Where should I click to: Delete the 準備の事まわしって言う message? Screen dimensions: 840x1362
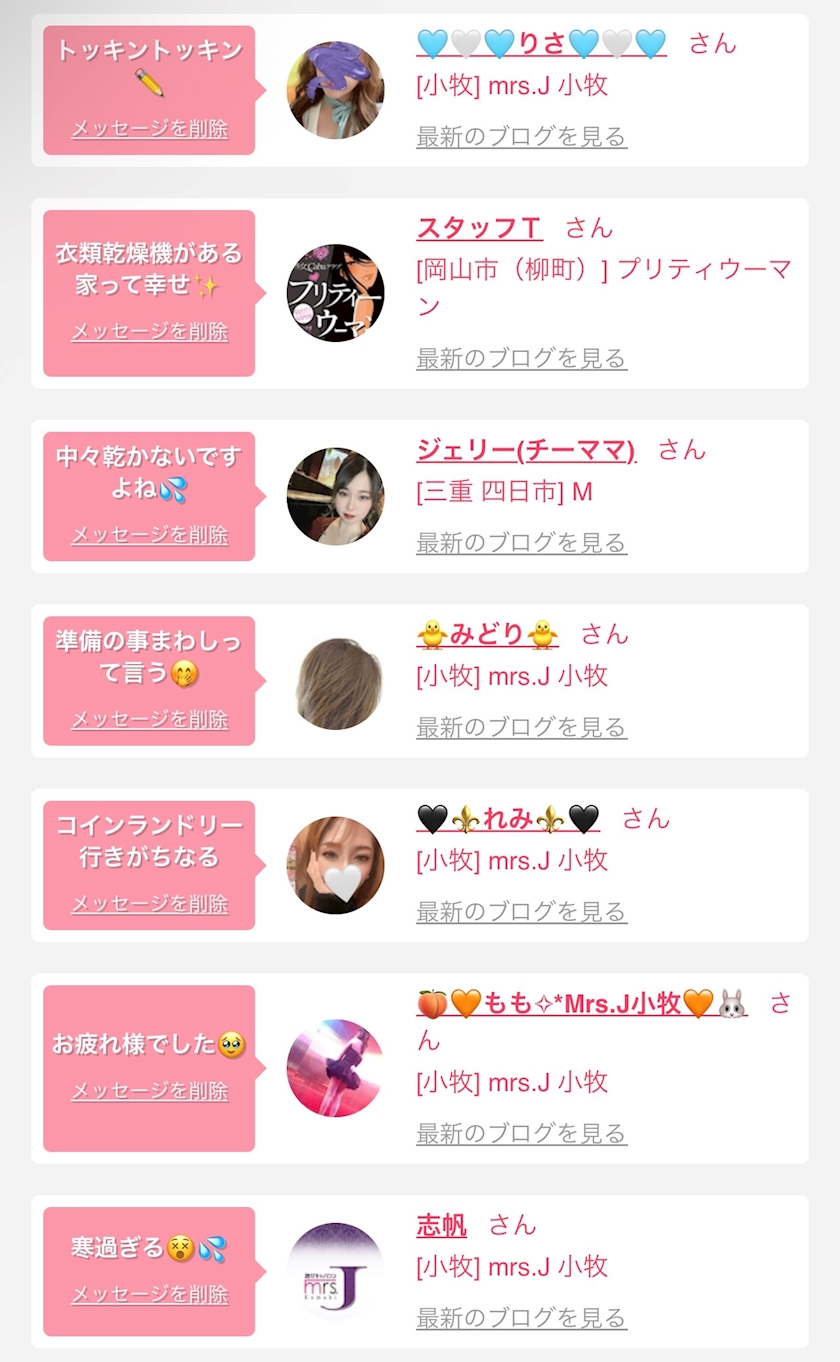point(150,719)
